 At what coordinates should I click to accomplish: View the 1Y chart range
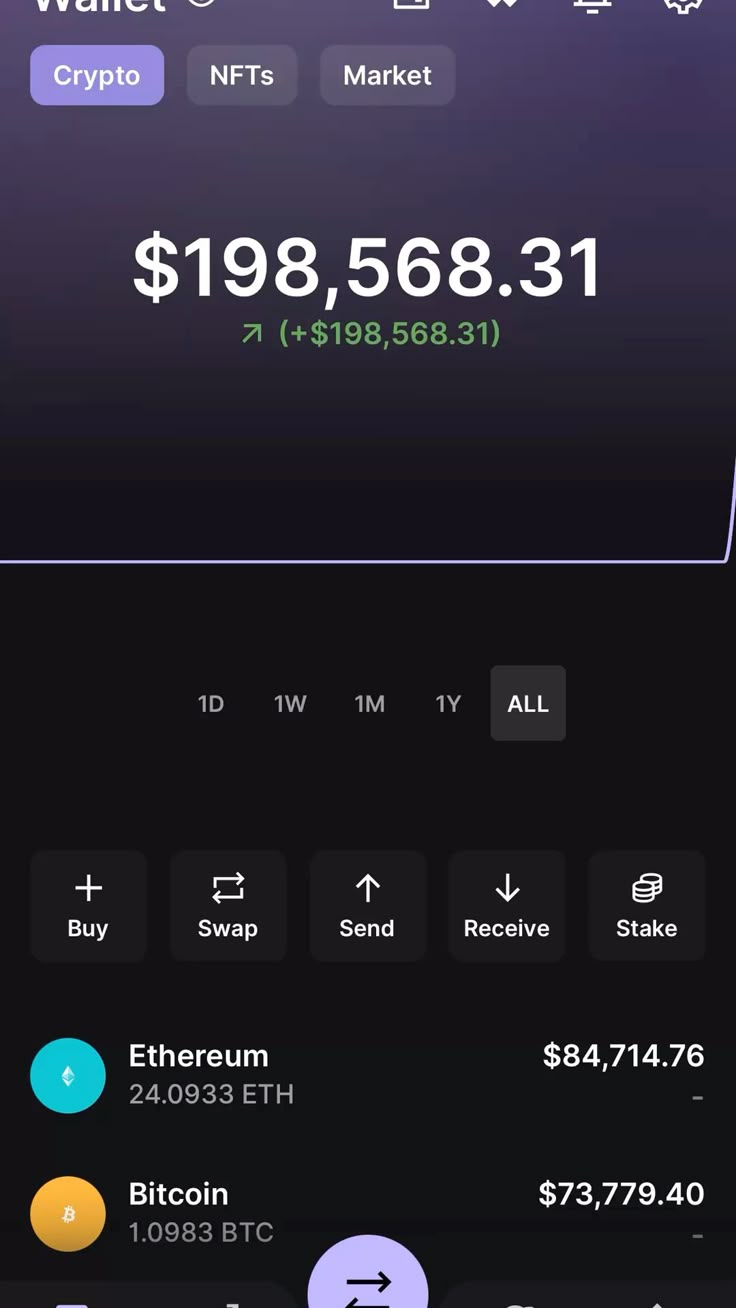pyautogui.click(x=448, y=704)
